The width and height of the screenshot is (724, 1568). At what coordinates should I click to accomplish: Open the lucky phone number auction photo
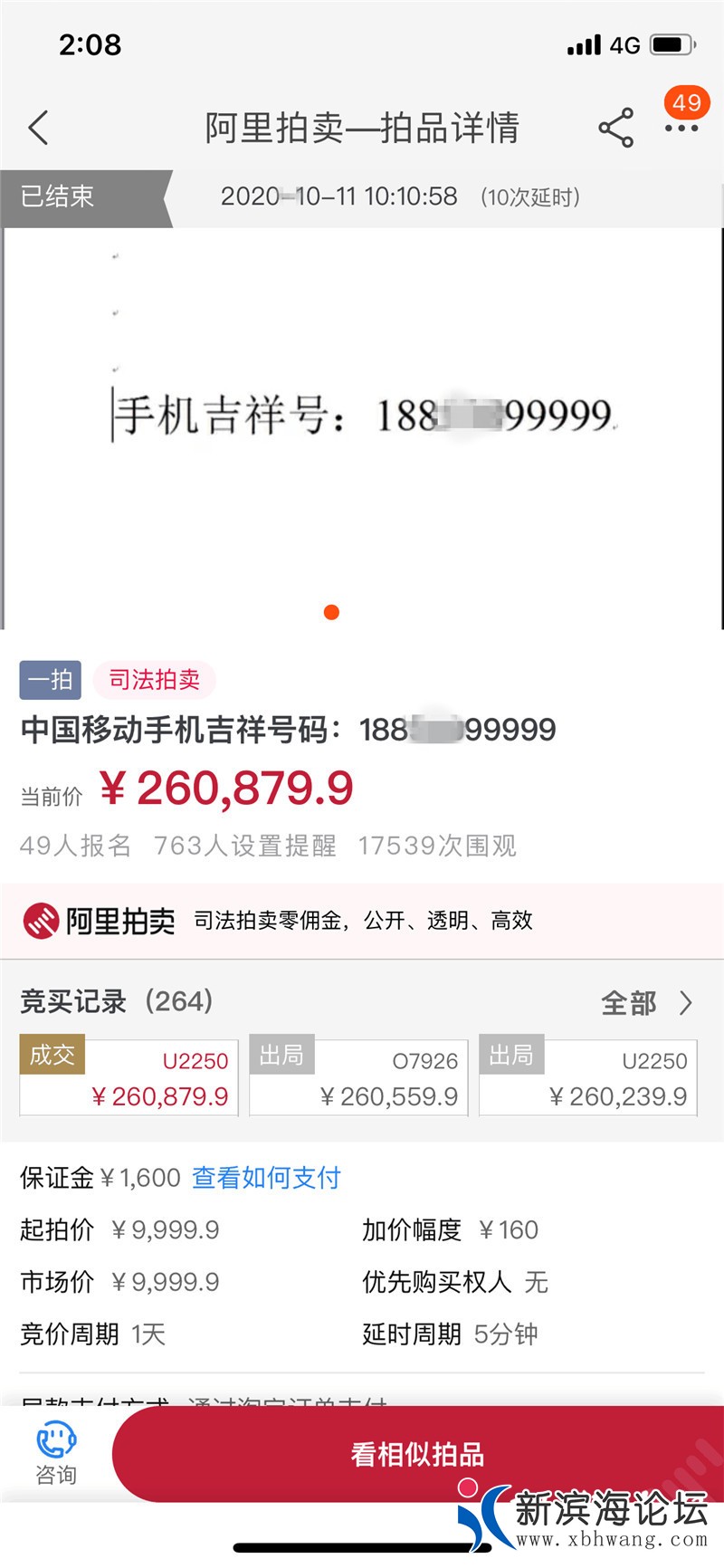point(362,416)
